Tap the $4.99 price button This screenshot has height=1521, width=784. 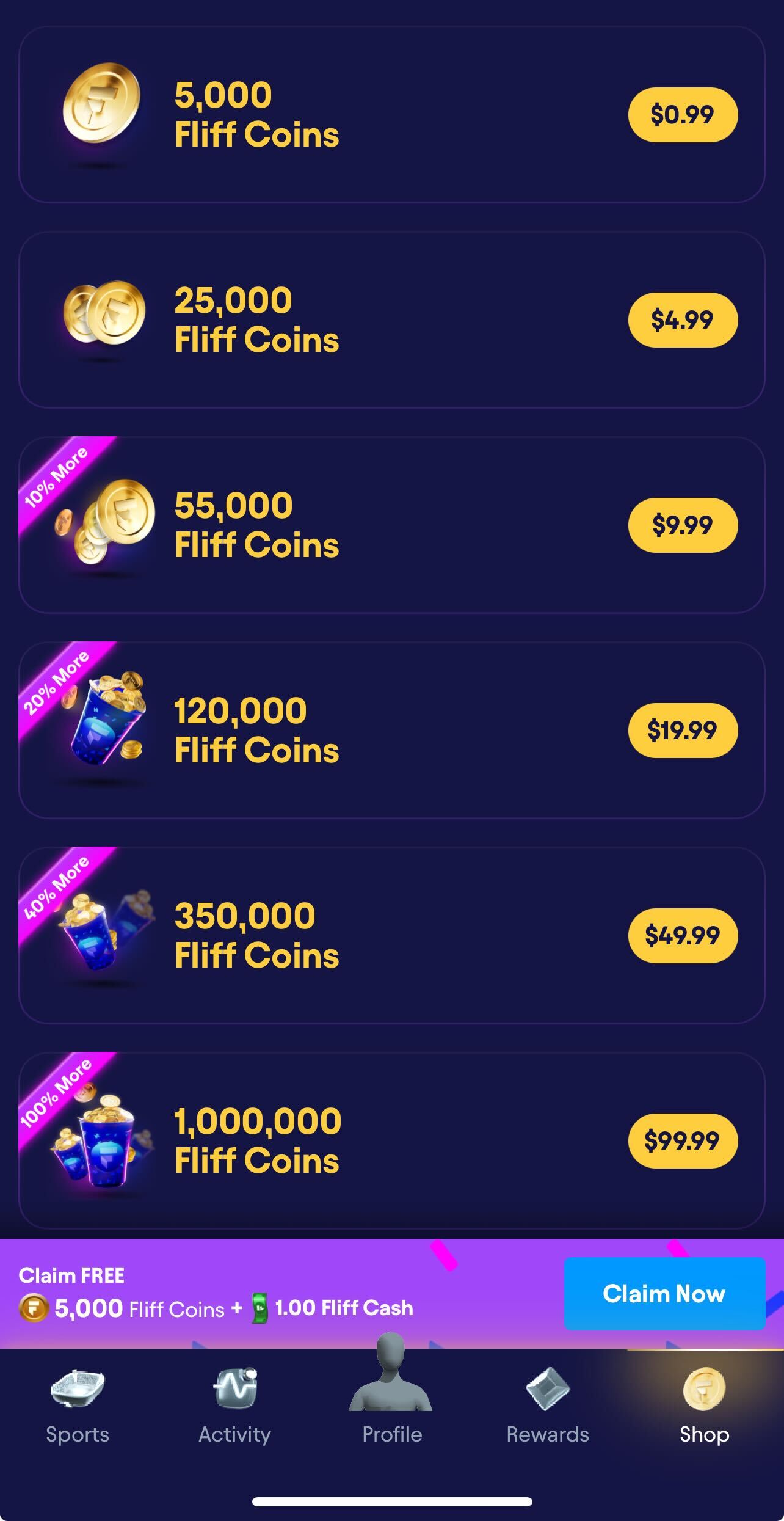coord(682,320)
